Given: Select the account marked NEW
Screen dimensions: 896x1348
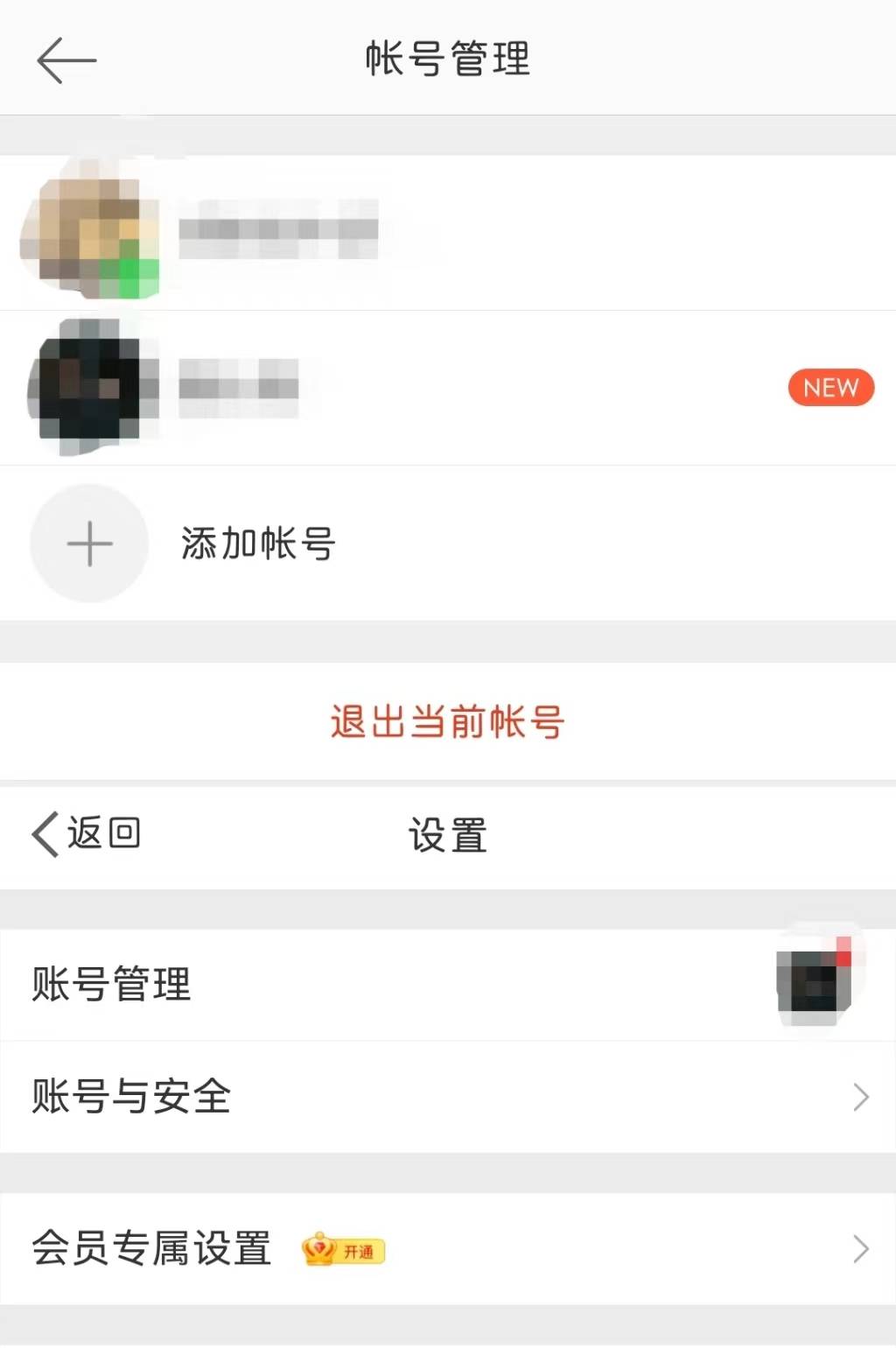Looking at the screenshot, I should click(x=446, y=388).
